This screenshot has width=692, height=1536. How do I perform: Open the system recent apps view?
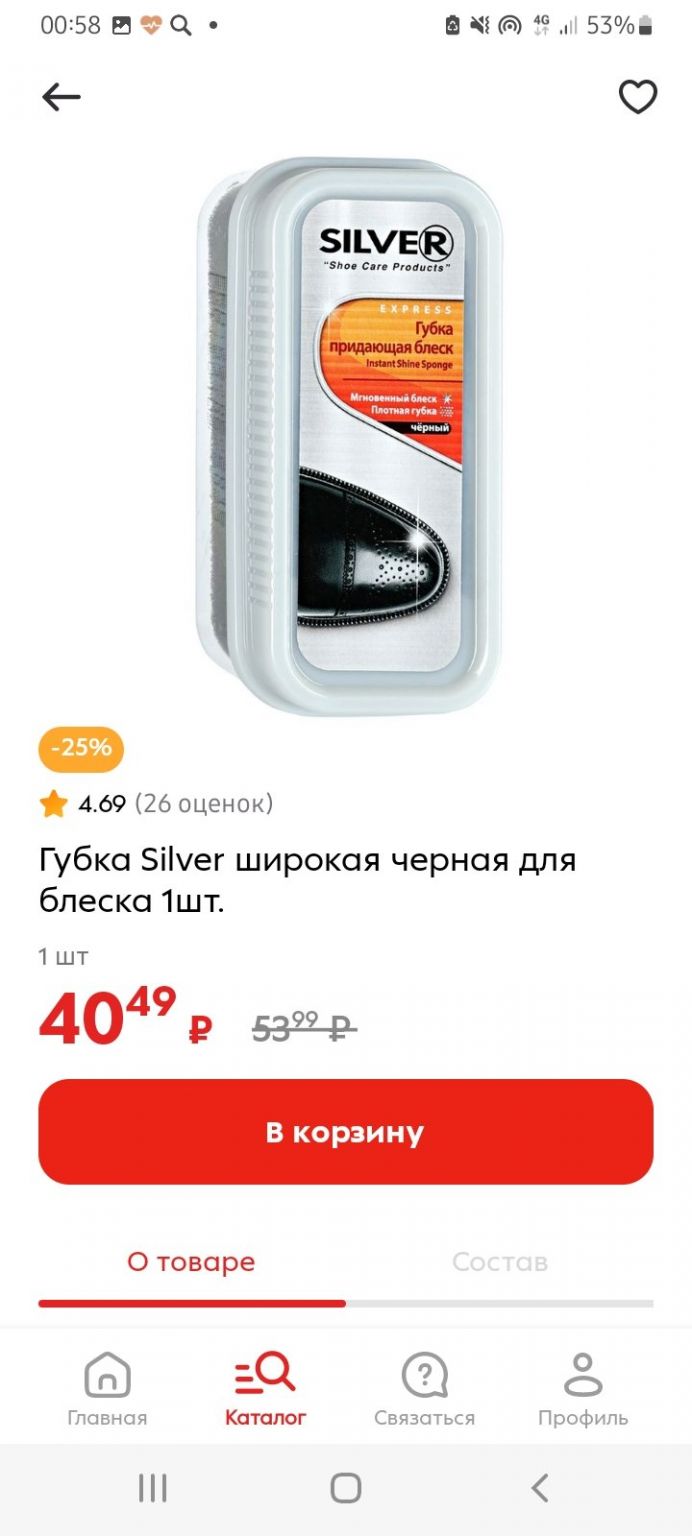tap(152, 1489)
